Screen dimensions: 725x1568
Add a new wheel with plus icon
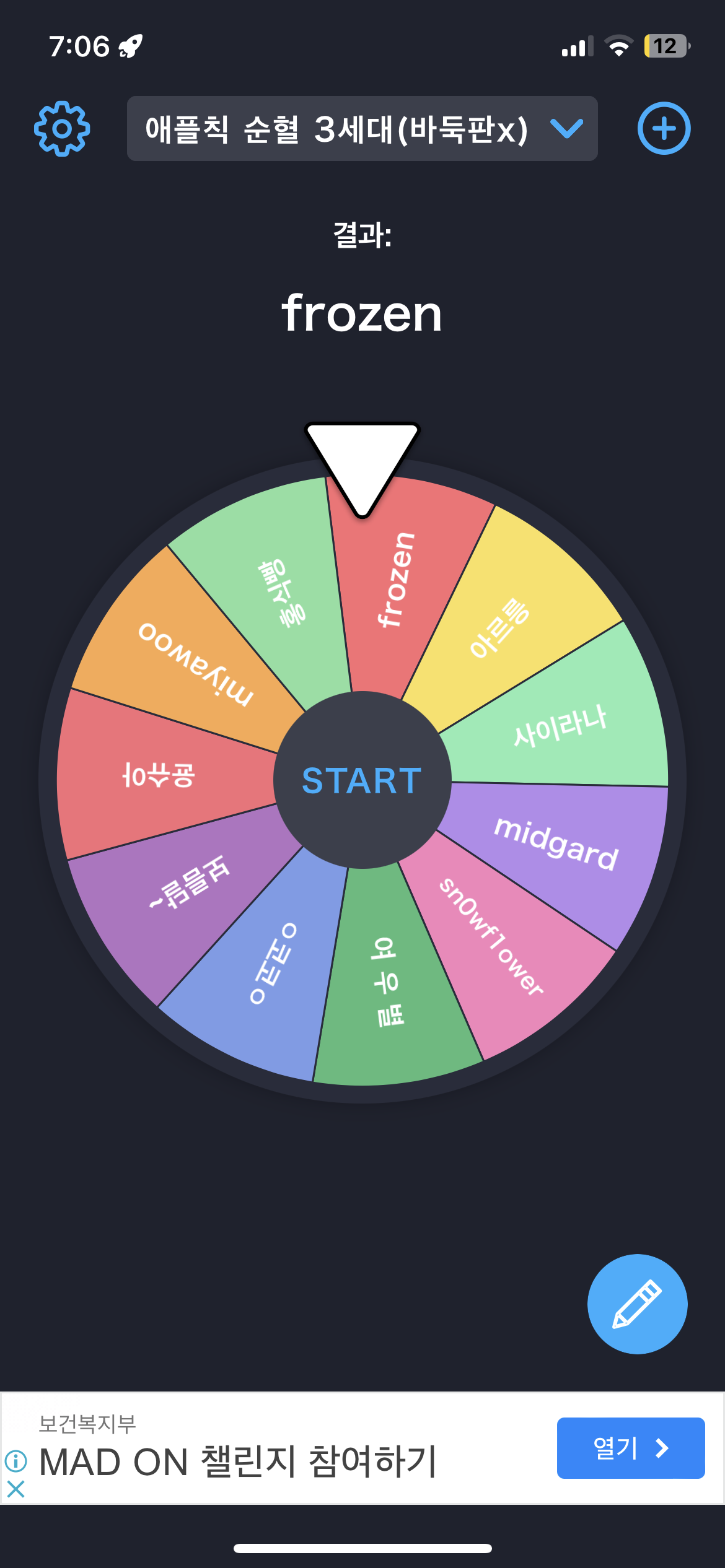tap(664, 129)
